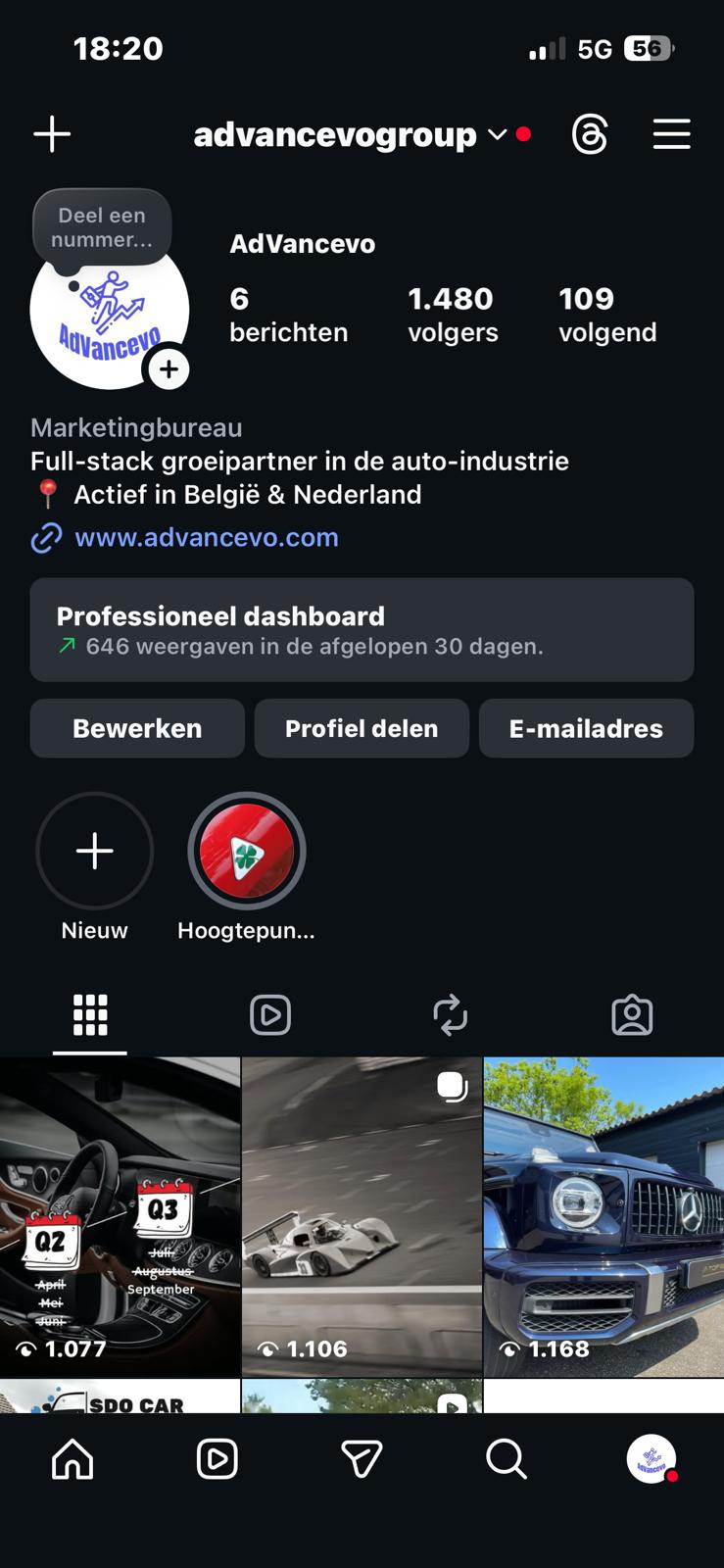Add to your story on profile picture
Viewport: 724px width, 1568px height.
click(169, 369)
